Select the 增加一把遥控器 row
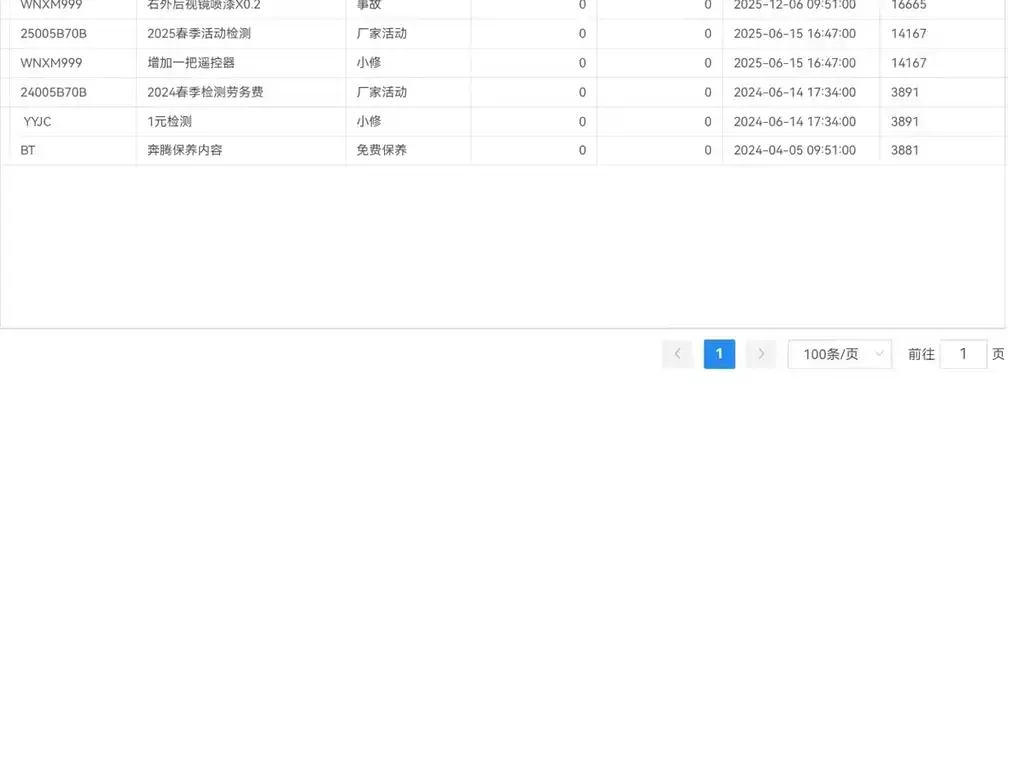 click(503, 63)
